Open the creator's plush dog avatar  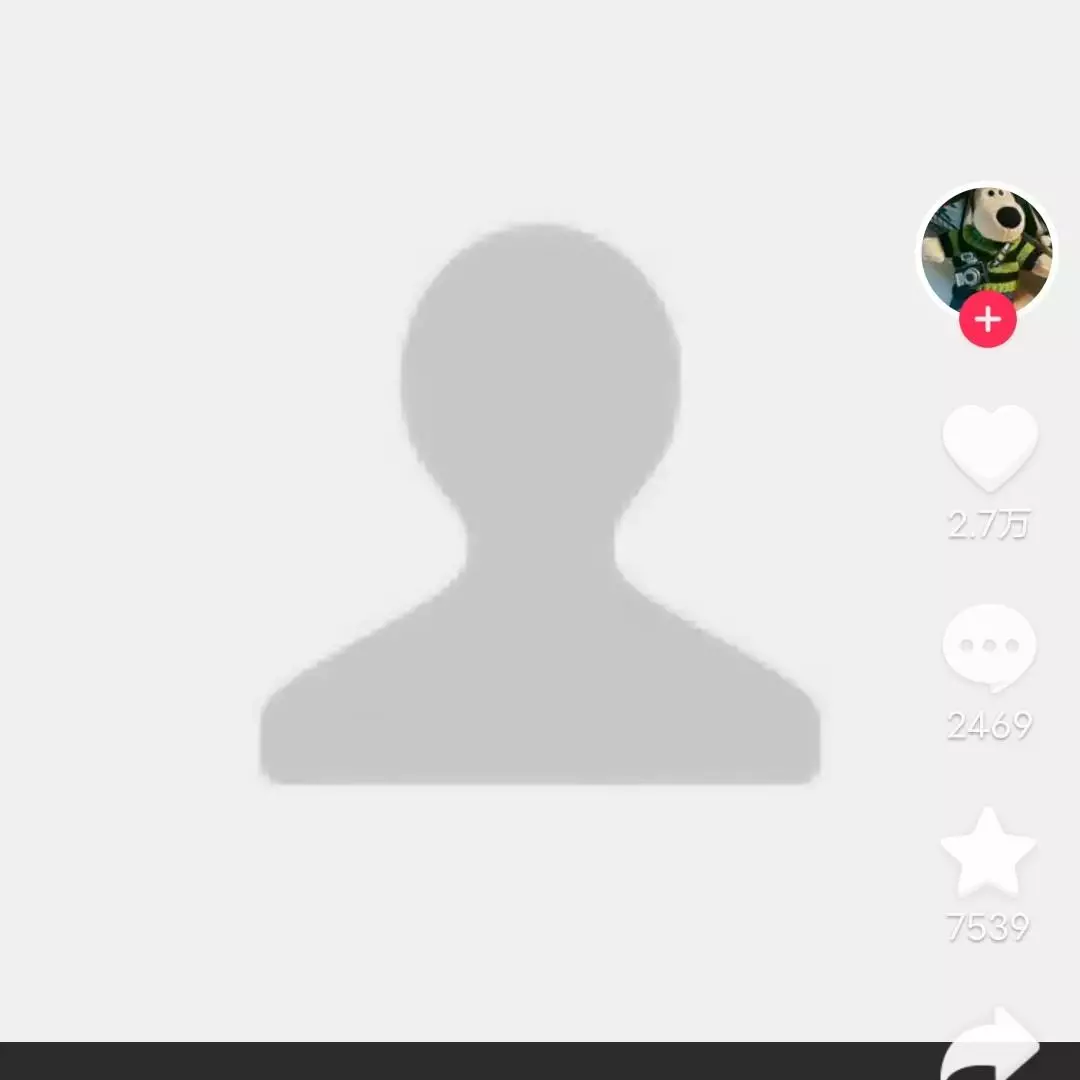coord(987,250)
